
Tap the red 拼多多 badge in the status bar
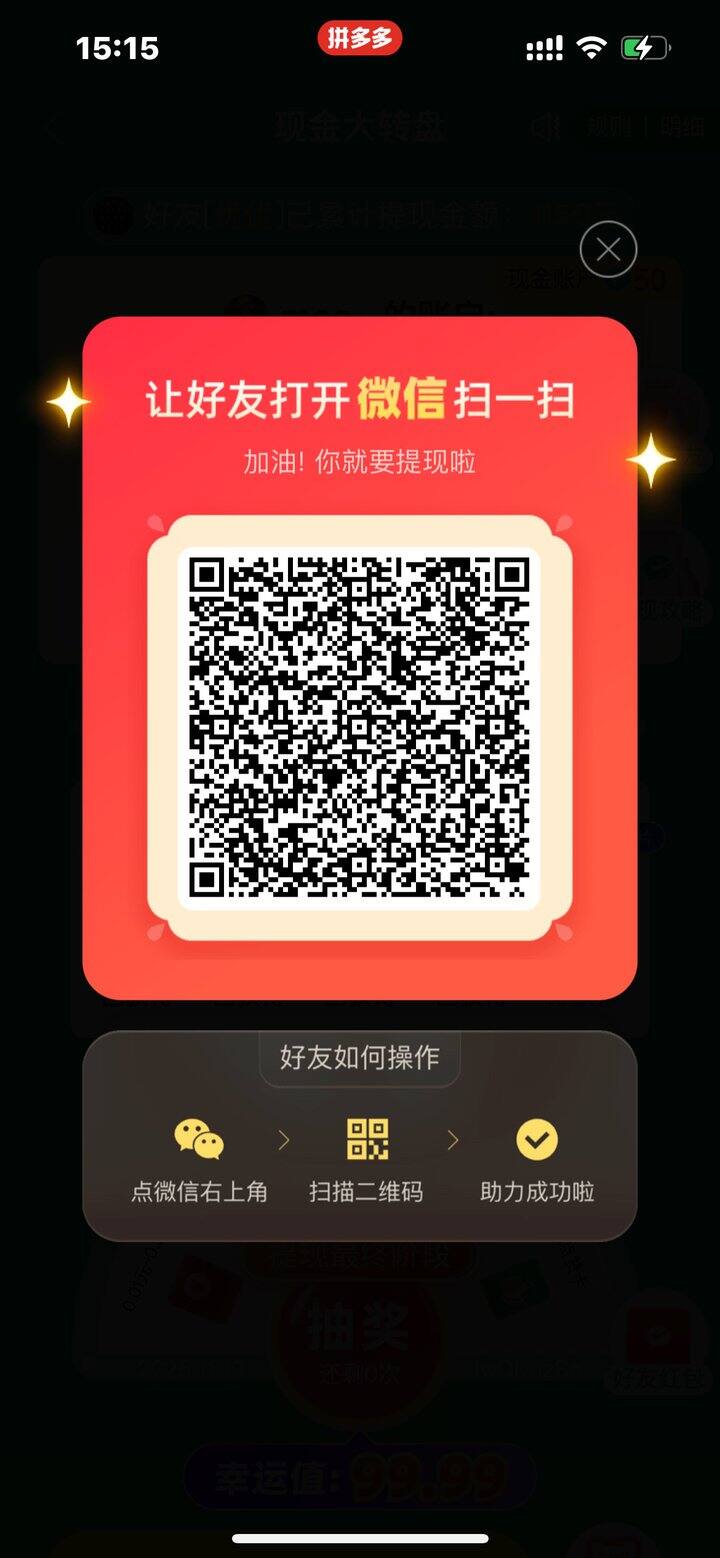[x=360, y=39]
